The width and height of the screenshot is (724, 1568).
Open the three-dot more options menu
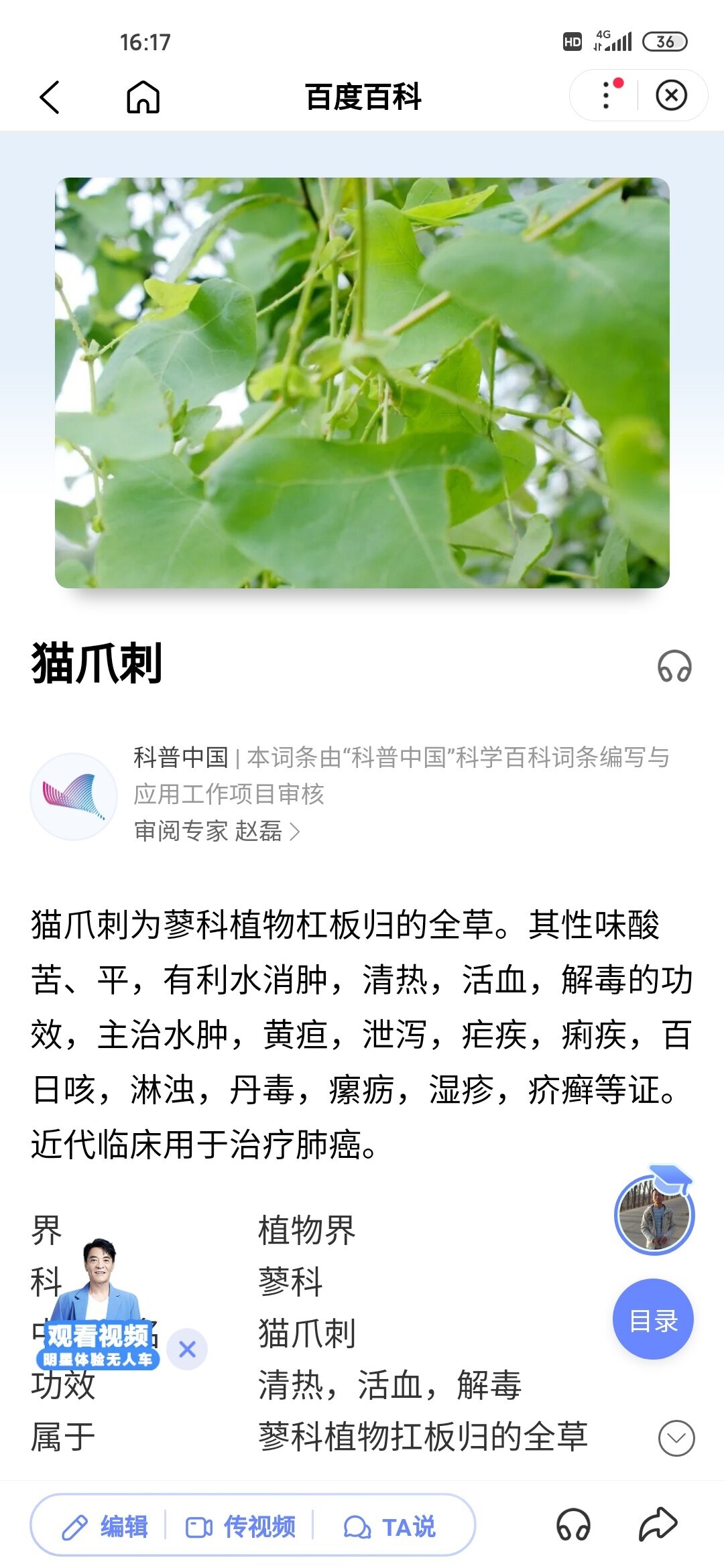click(607, 95)
